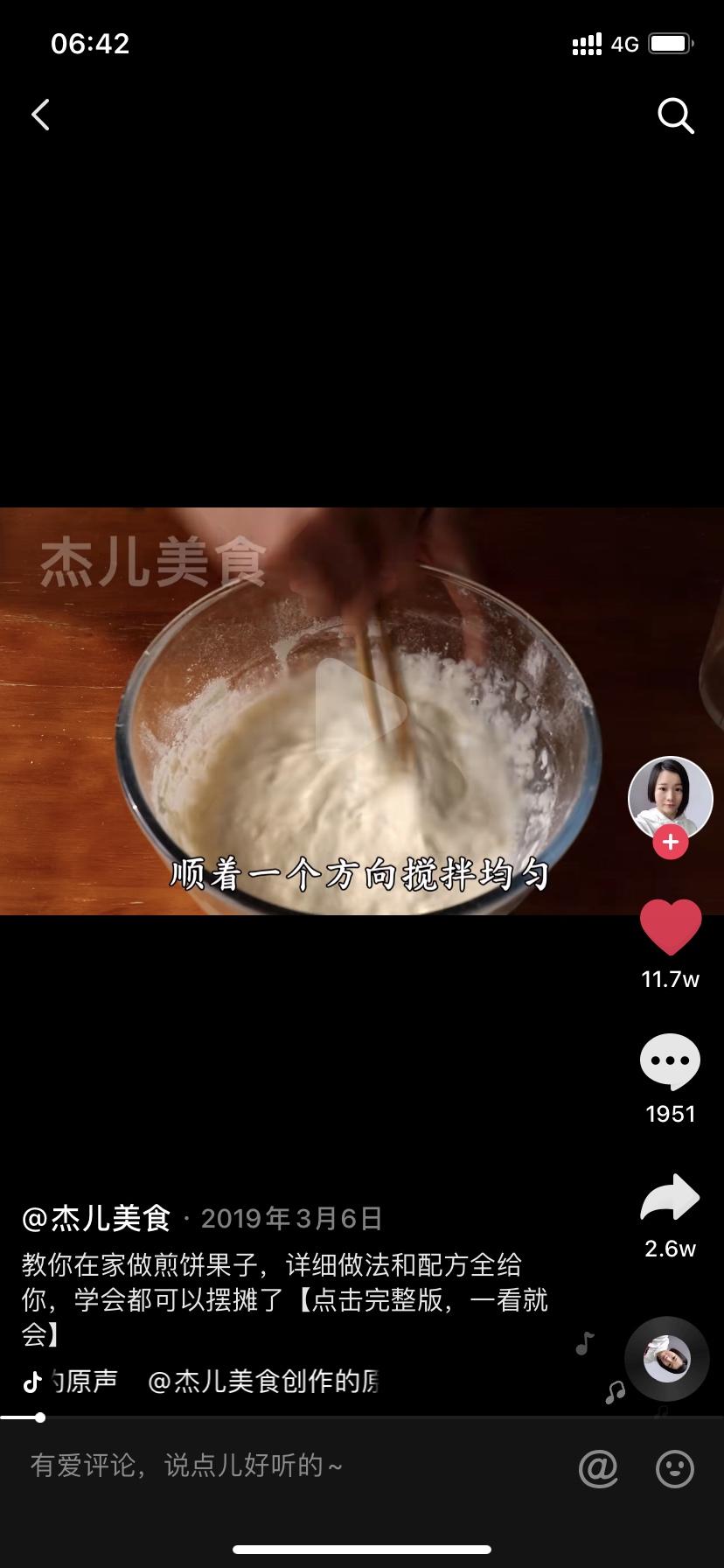
Task: Share the video with the arrow icon
Action: pos(671,1197)
